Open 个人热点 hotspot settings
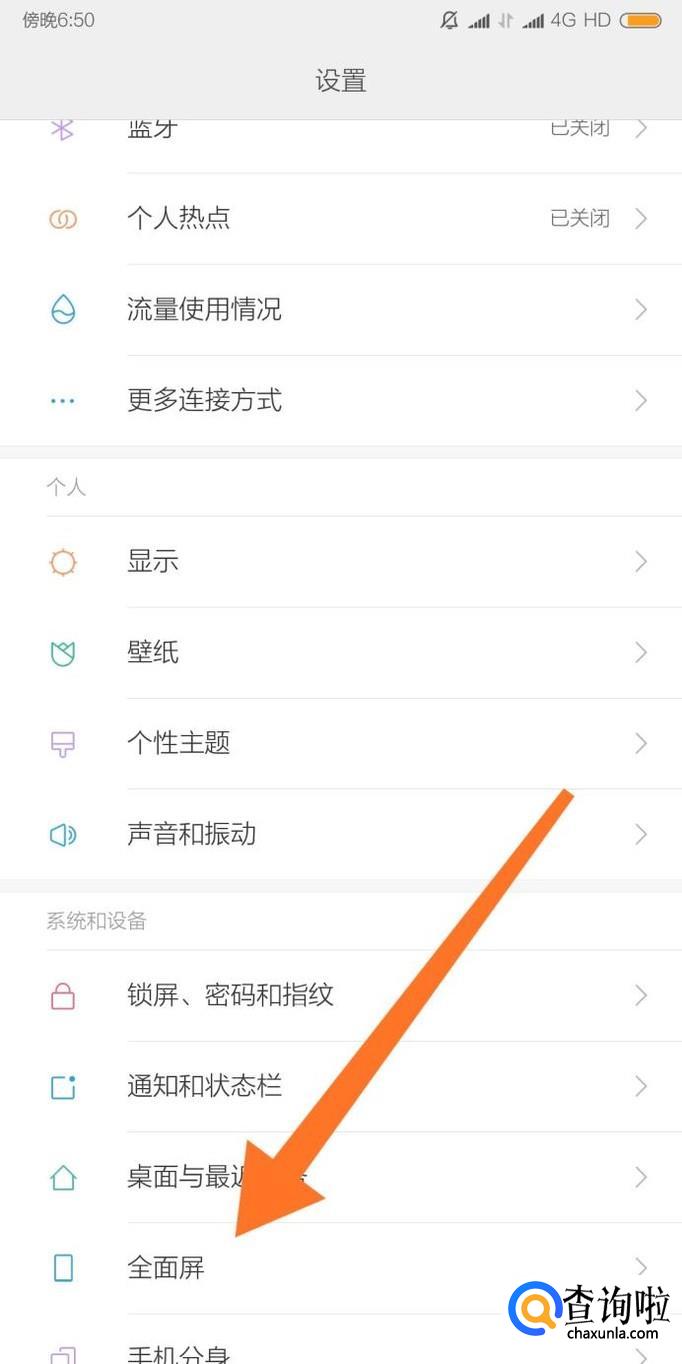The height and width of the screenshot is (1364, 682). (340, 218)
